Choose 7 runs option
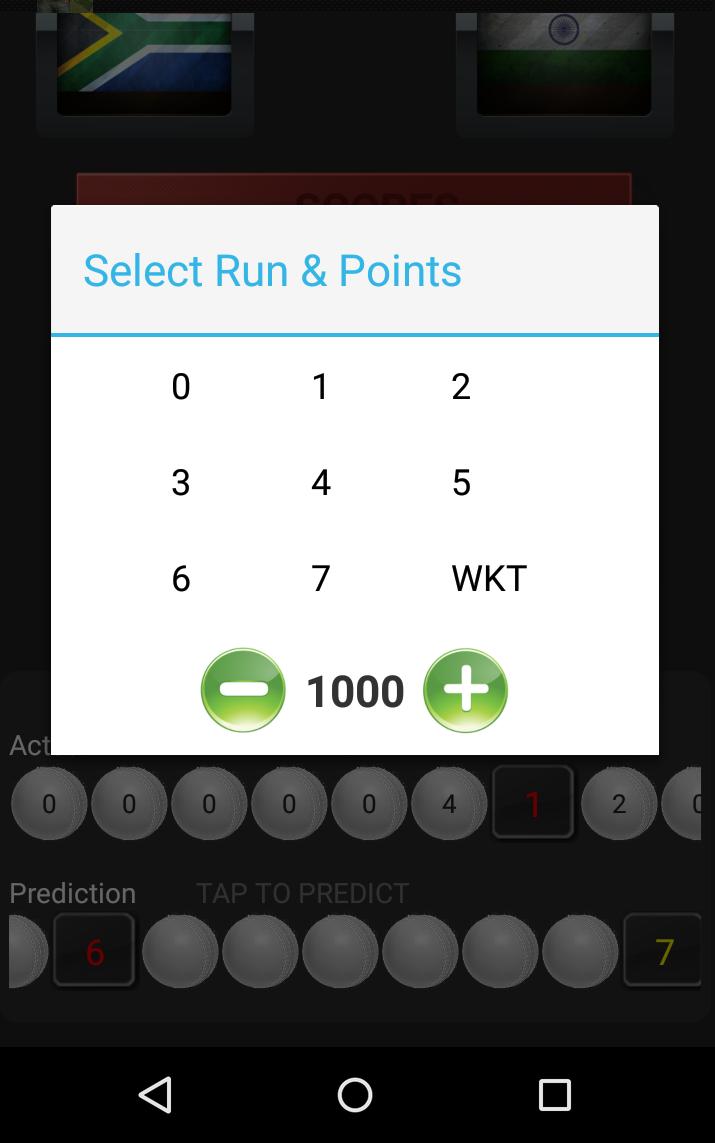 click(x=321, y=578)
